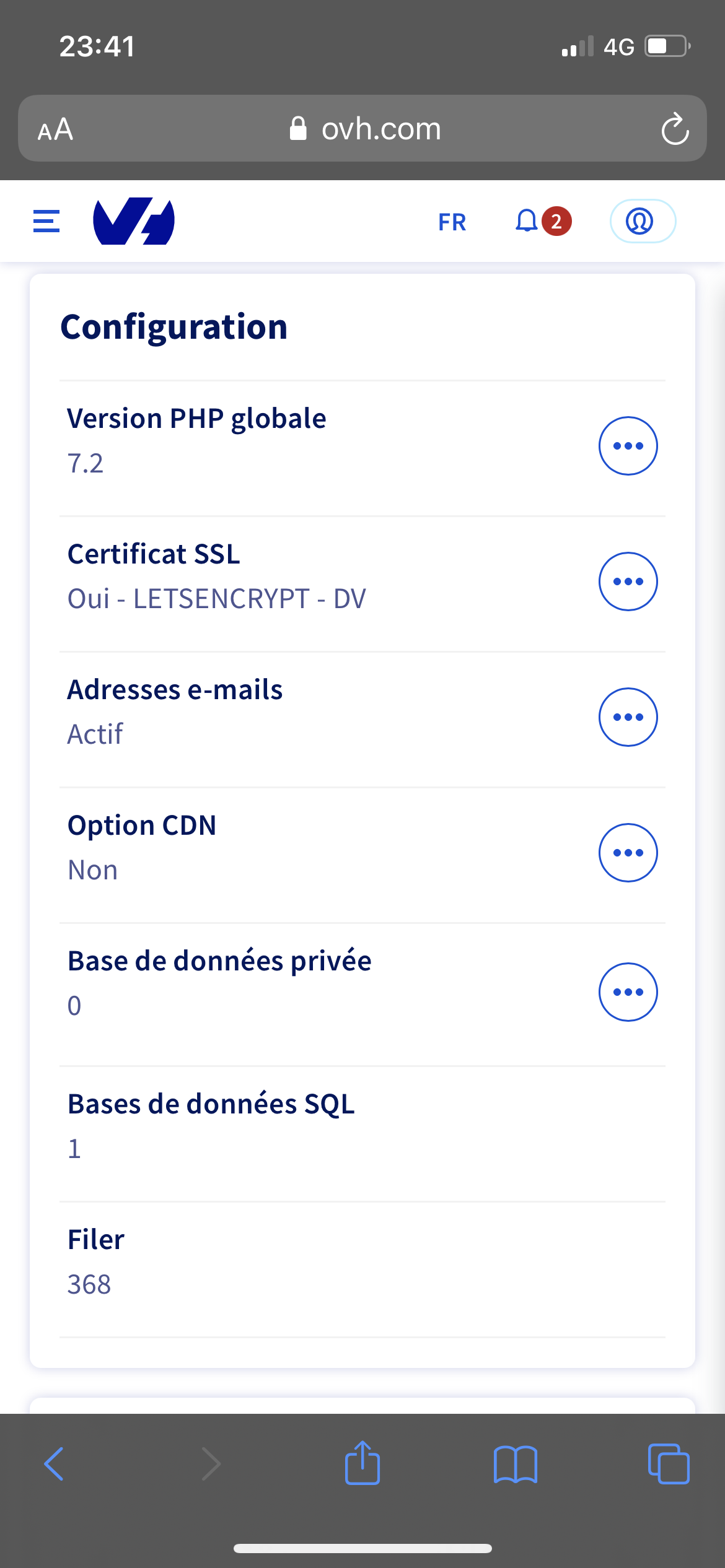Screen dimensions: 725x1568
Task: Change the FR language selector
Action: [452, 222]
